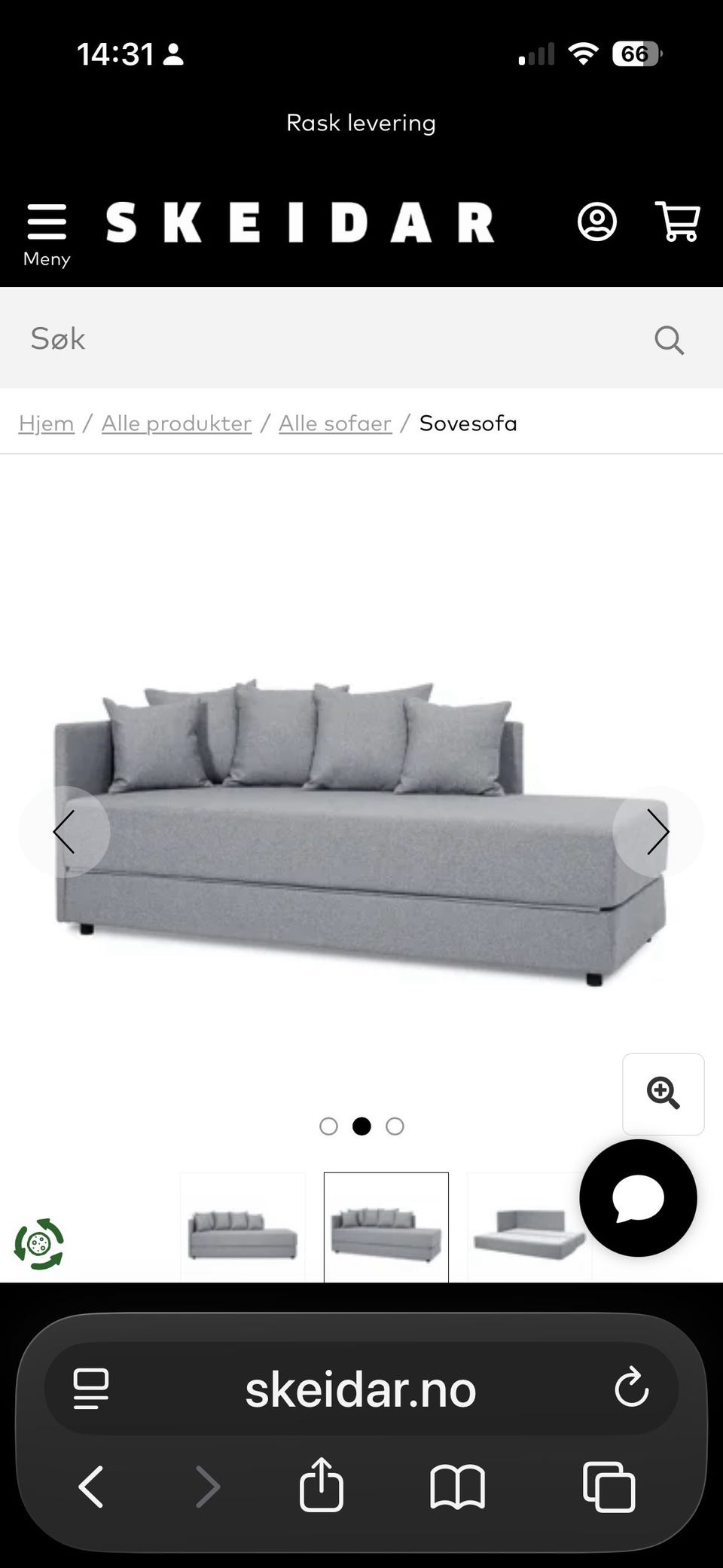Open the live chat bubble
The height and width of the screenshot is (1568, 723).
[x=638, y=1197]
